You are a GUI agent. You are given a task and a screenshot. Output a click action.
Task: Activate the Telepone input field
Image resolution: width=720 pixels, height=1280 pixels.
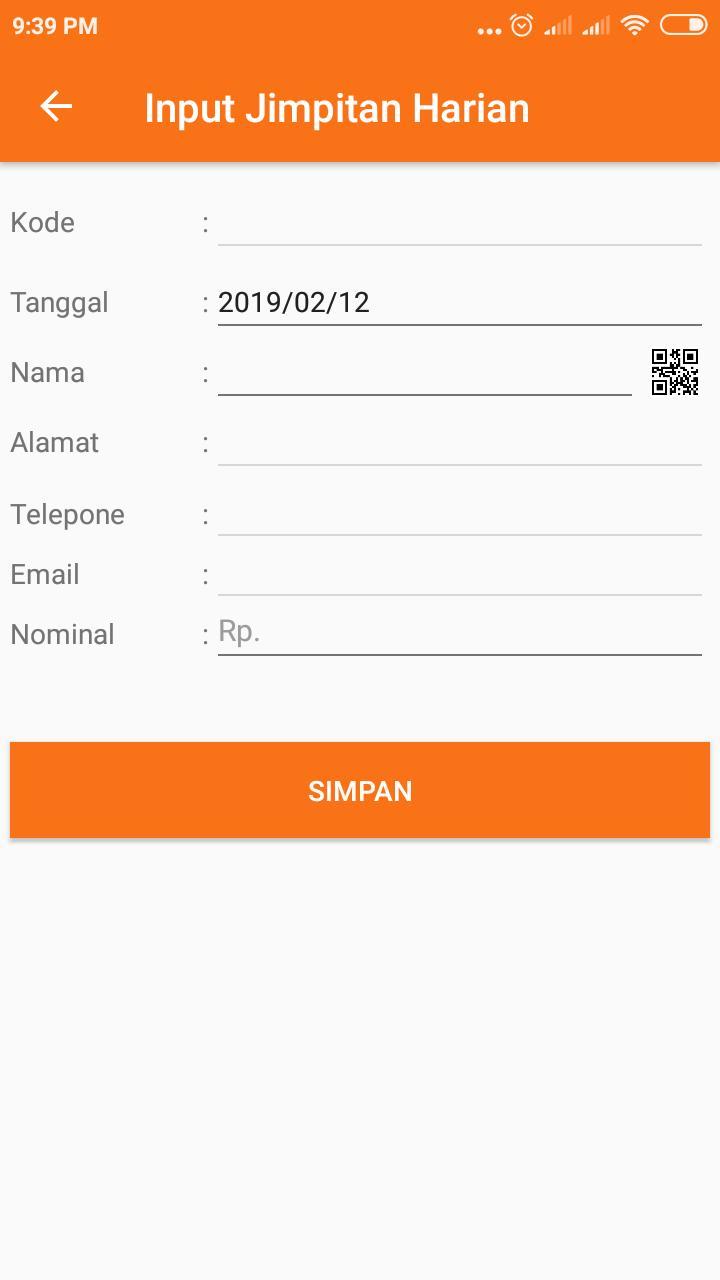click(x=459, y=514)
